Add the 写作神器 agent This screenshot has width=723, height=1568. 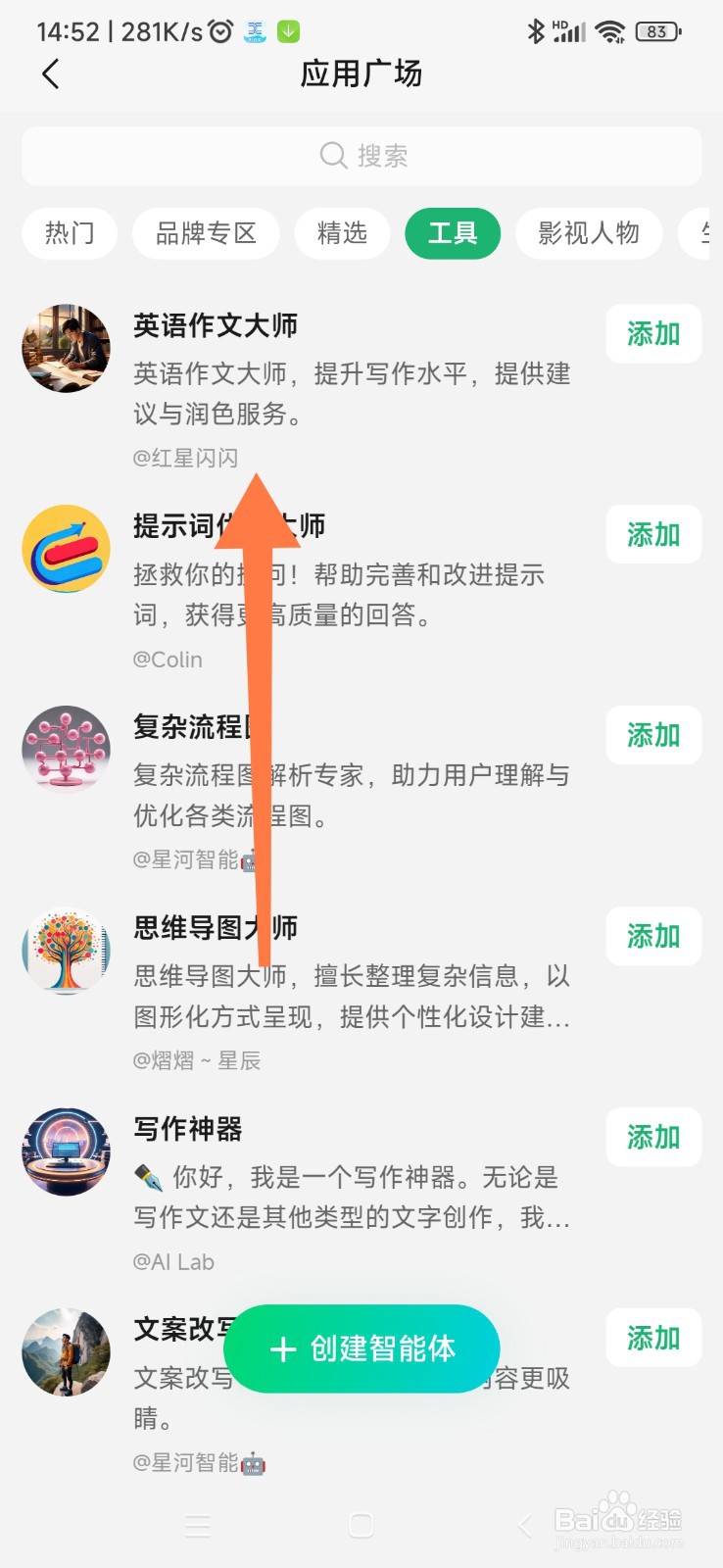(x=652, y=1137)
